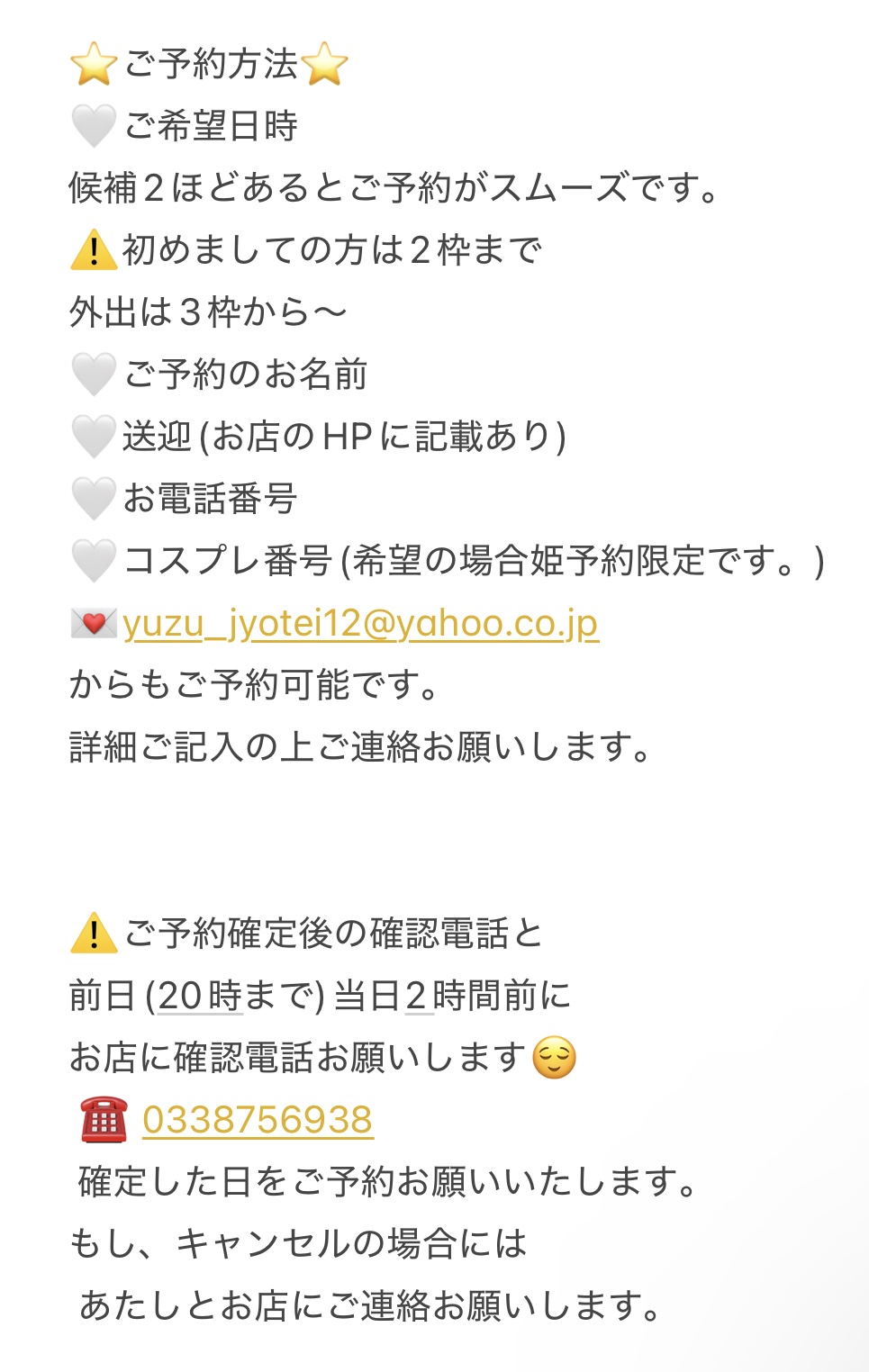Open the yuzu_jyotei12@yahoo.co.jp email link
The height and width of the screenshot is (1372, 869).
[x=360, y=624]
